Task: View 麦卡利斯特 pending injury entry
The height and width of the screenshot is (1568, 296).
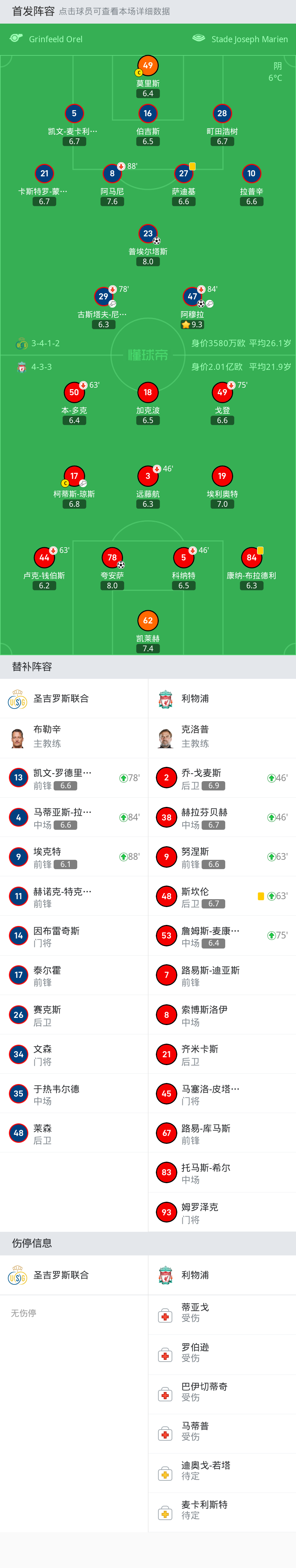Action: point(222,1509)
